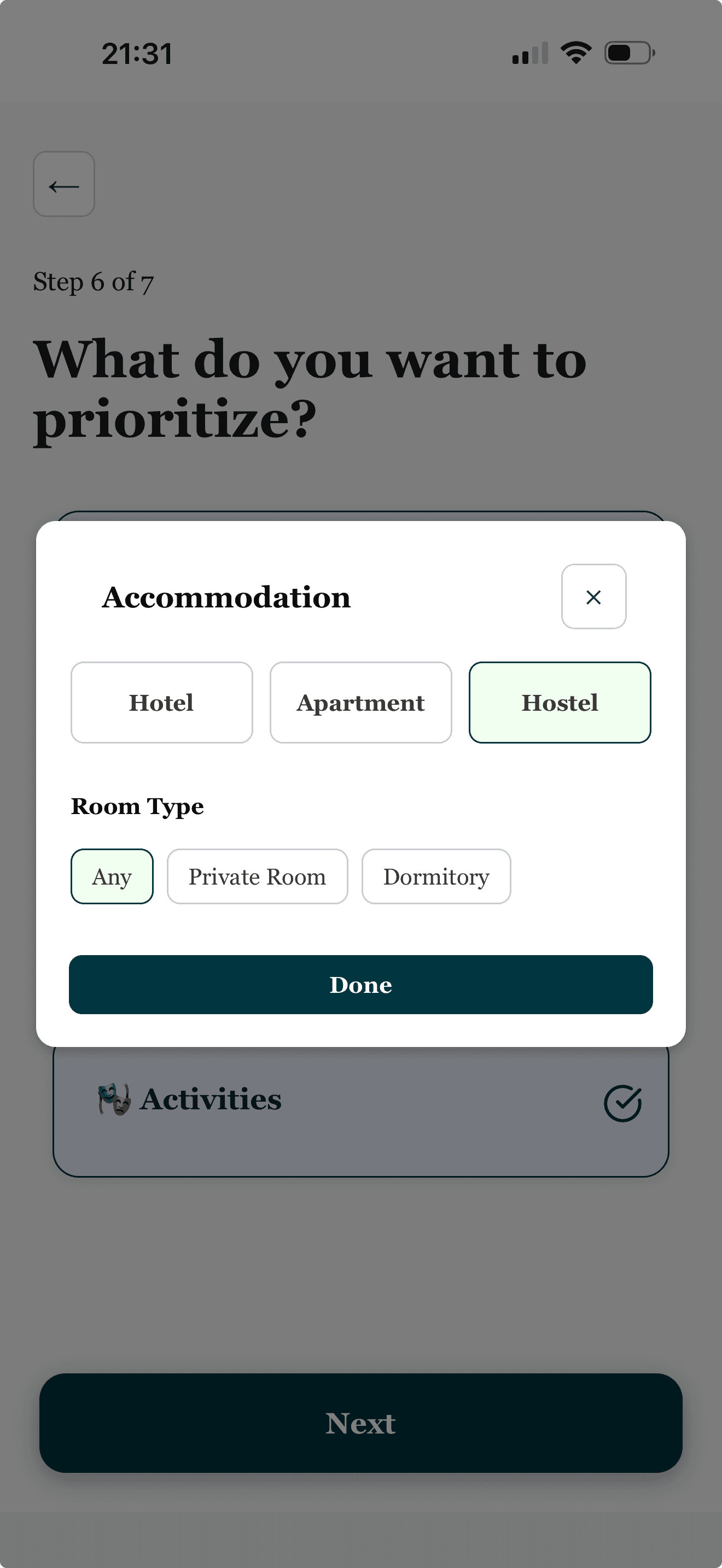This screenshot has width=722, height=1568.
Task: Confirm selection with Done
Action: point(360,984)
